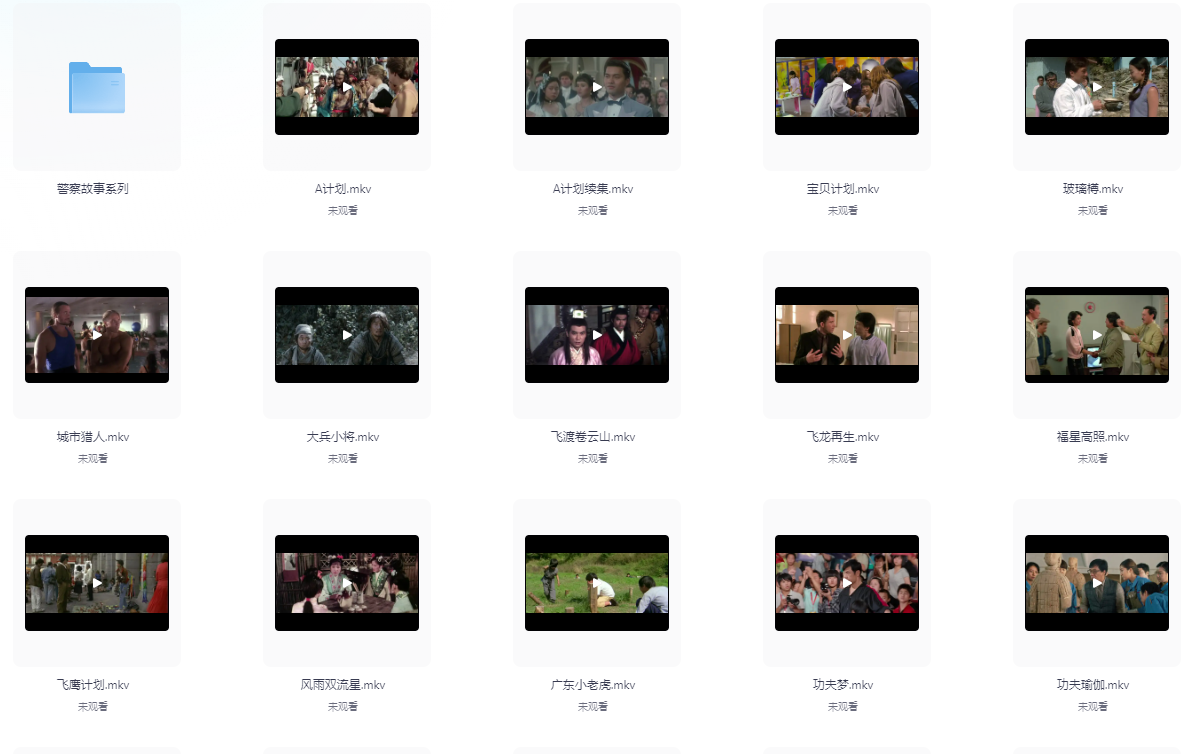
Task: Open 广东小老虎.mkv
Action: click(597, 583)
